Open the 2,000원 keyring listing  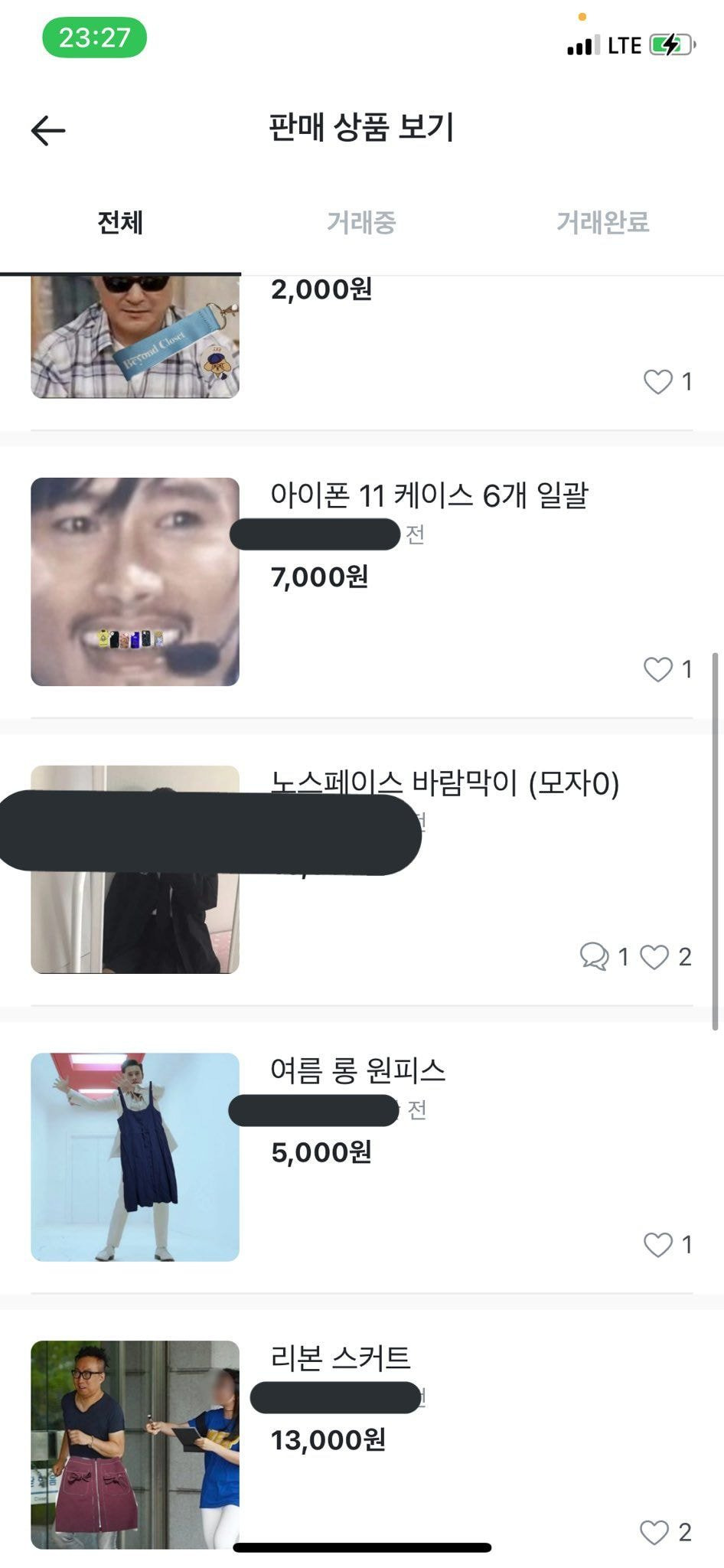point(321,291)
